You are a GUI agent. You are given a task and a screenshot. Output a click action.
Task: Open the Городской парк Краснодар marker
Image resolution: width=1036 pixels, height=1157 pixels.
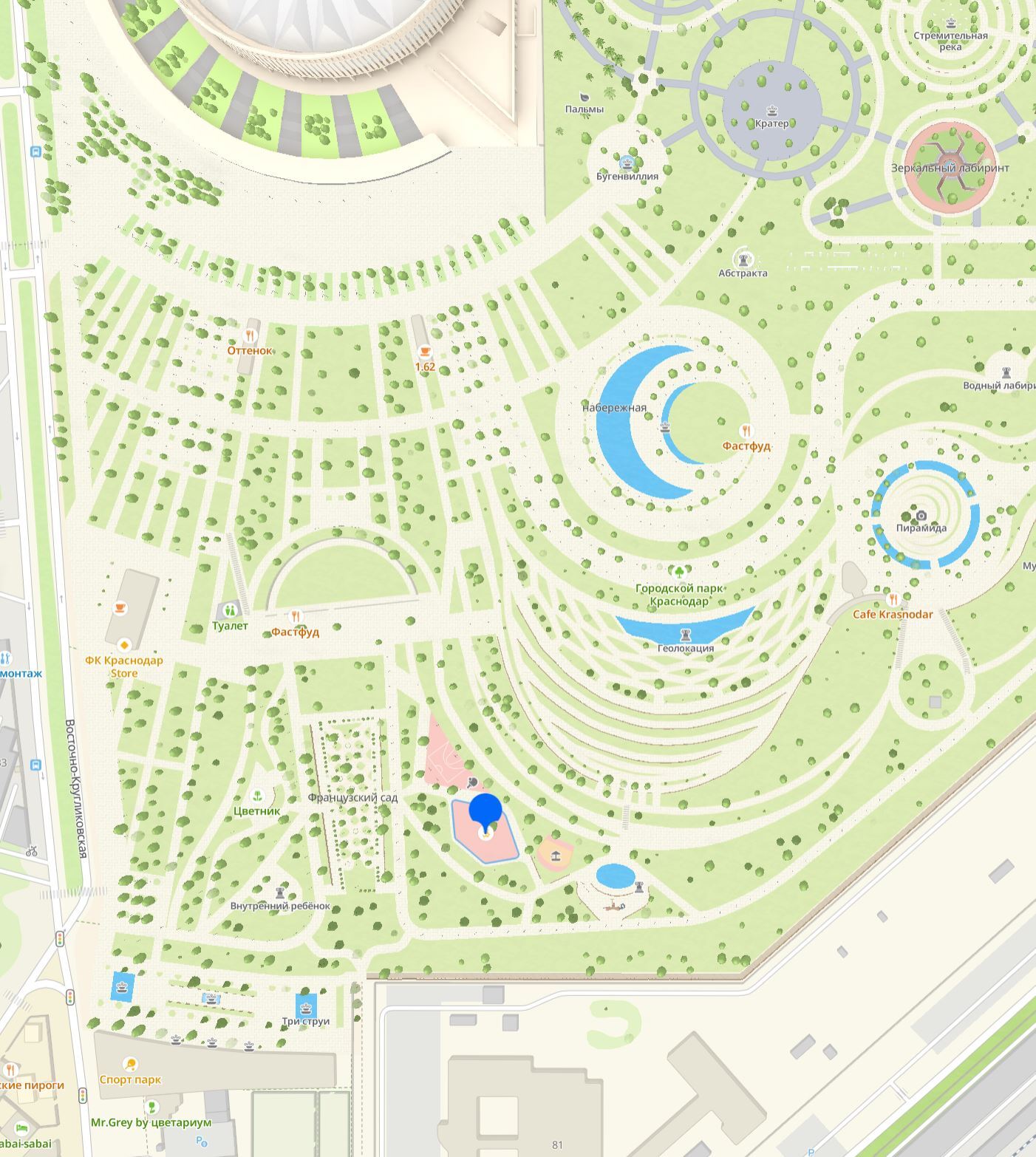pos(679,571)
